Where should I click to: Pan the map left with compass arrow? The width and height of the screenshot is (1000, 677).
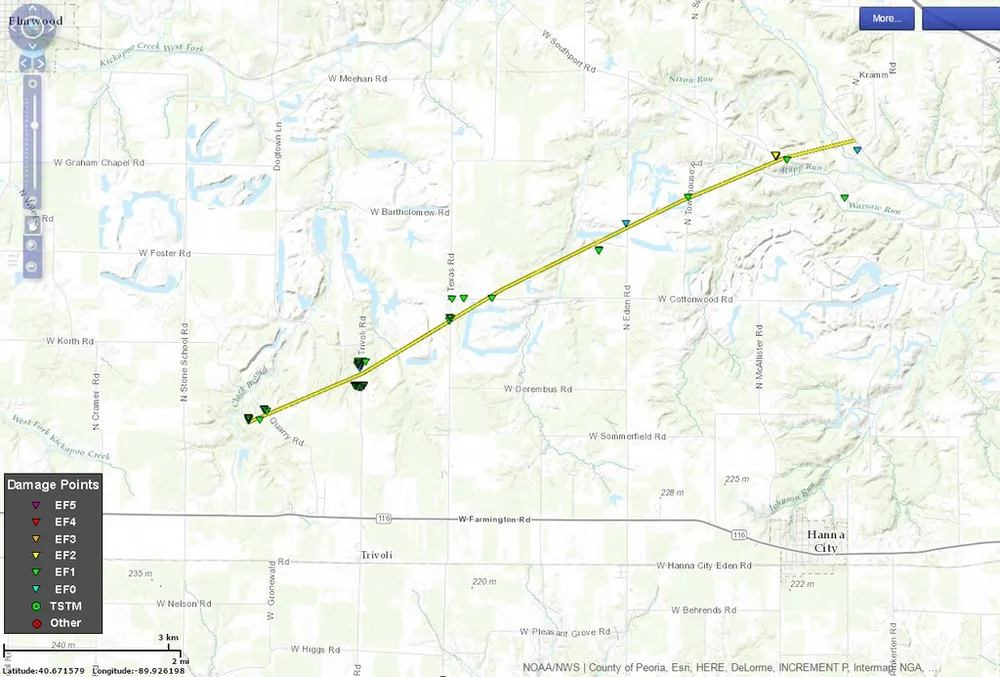[14, 28]
